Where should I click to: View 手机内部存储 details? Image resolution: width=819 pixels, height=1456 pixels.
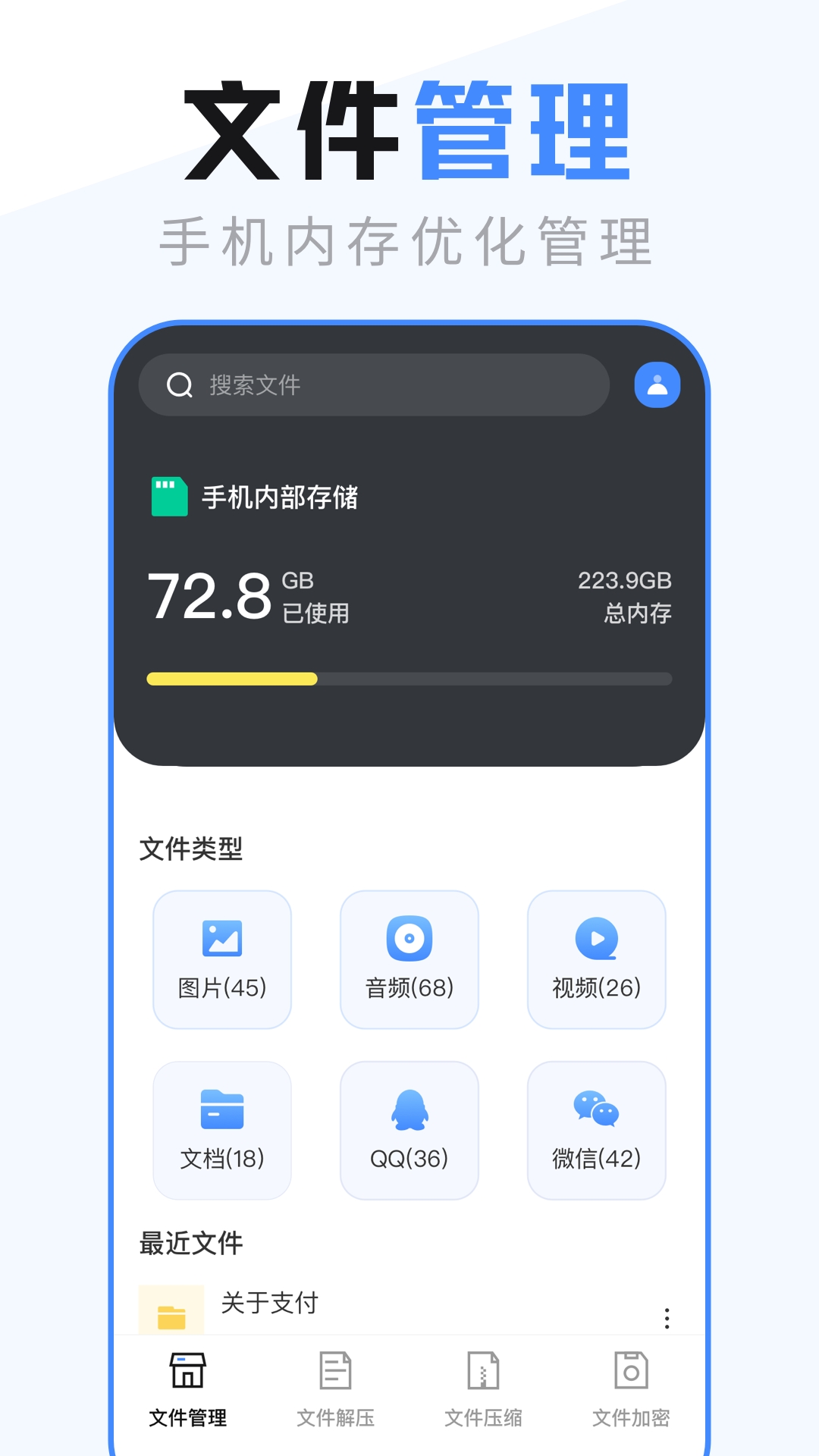(281, 495)
